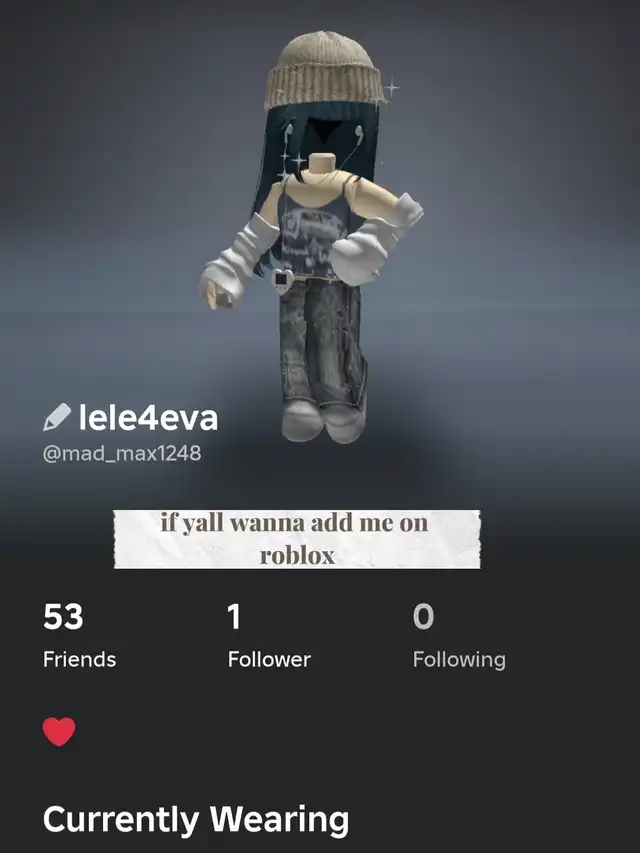View the 1 Follower list
640x853 pixels.
click(x=268, y=636)
